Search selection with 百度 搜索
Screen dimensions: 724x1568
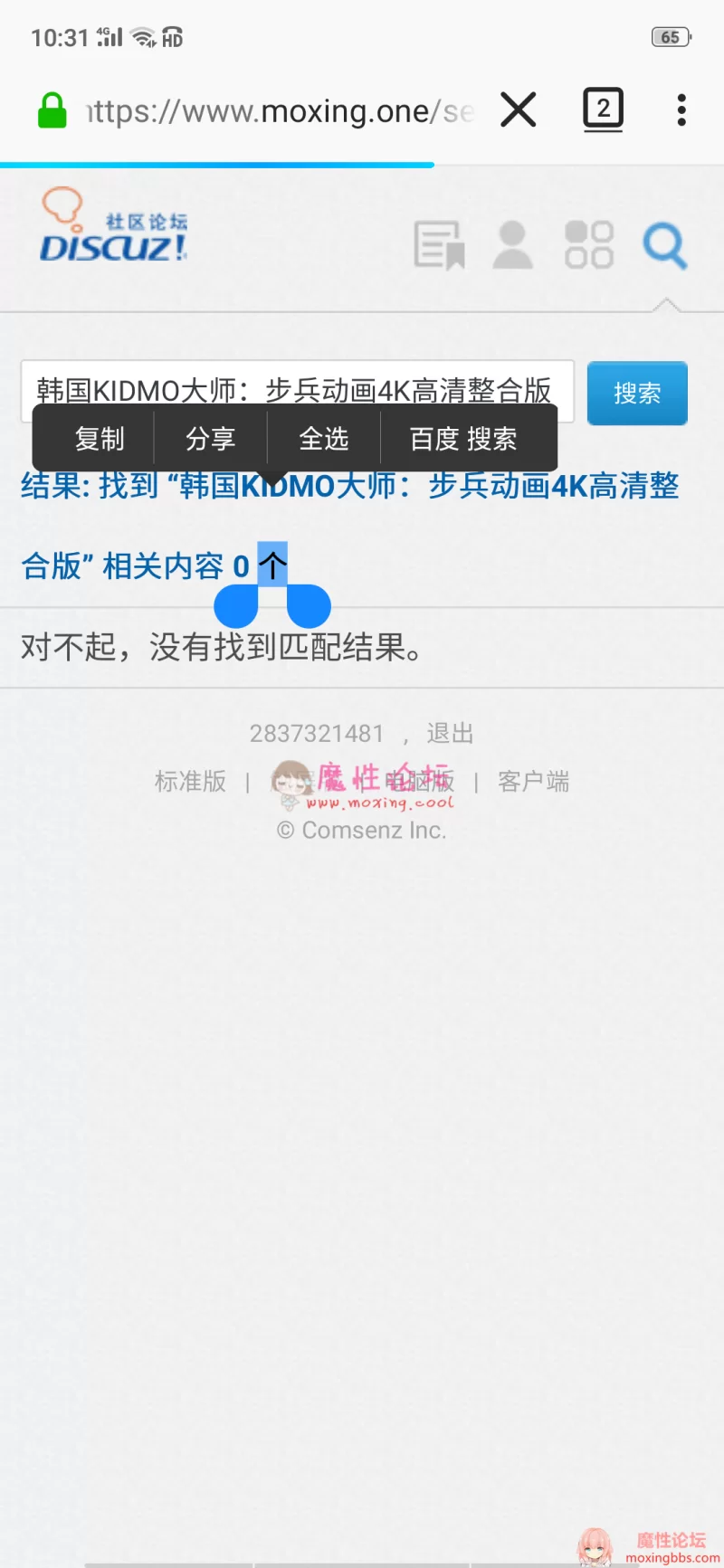pos(463,439)
